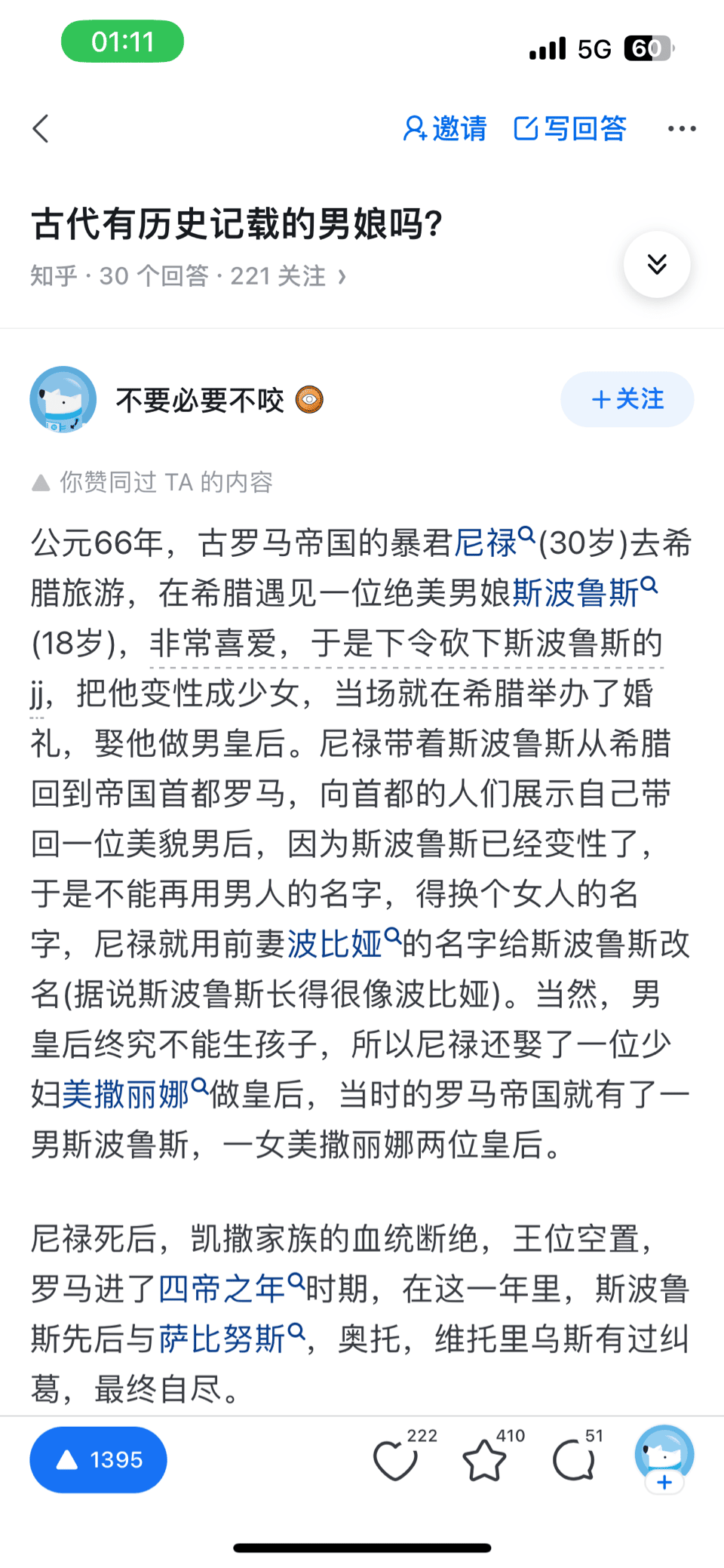Tap the round double-chevron down button
The height and width of the screenshot is (1568, 724).
click(x=657, y=264)
